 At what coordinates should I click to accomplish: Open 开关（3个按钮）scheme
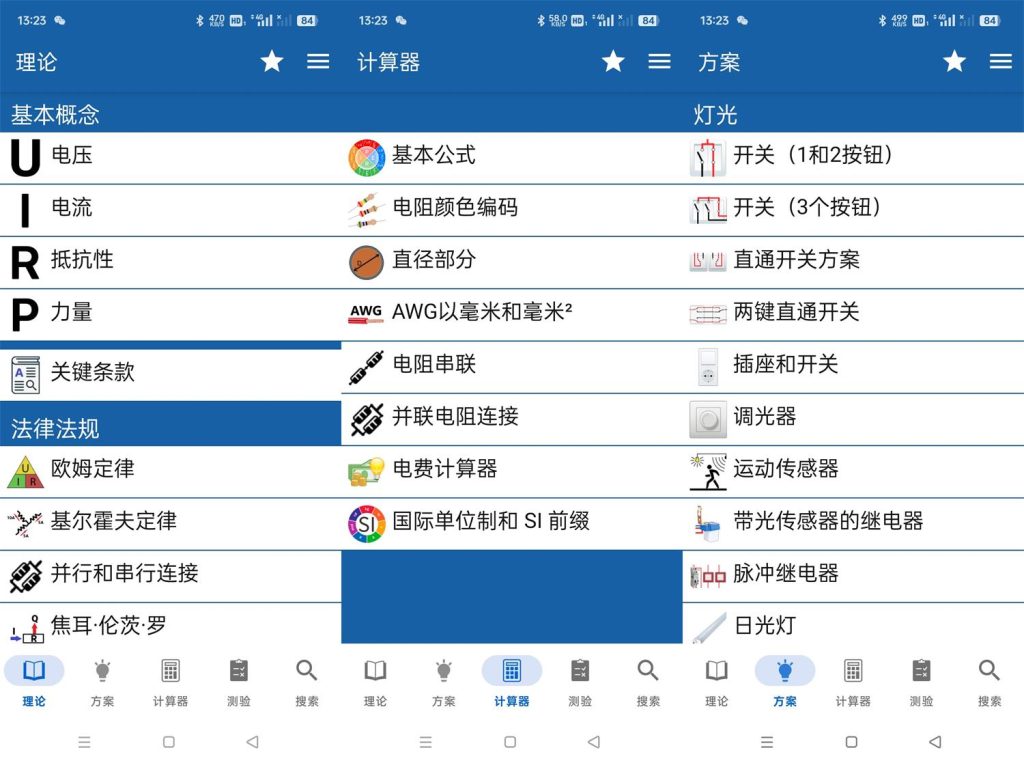click(x=853, y=209)
